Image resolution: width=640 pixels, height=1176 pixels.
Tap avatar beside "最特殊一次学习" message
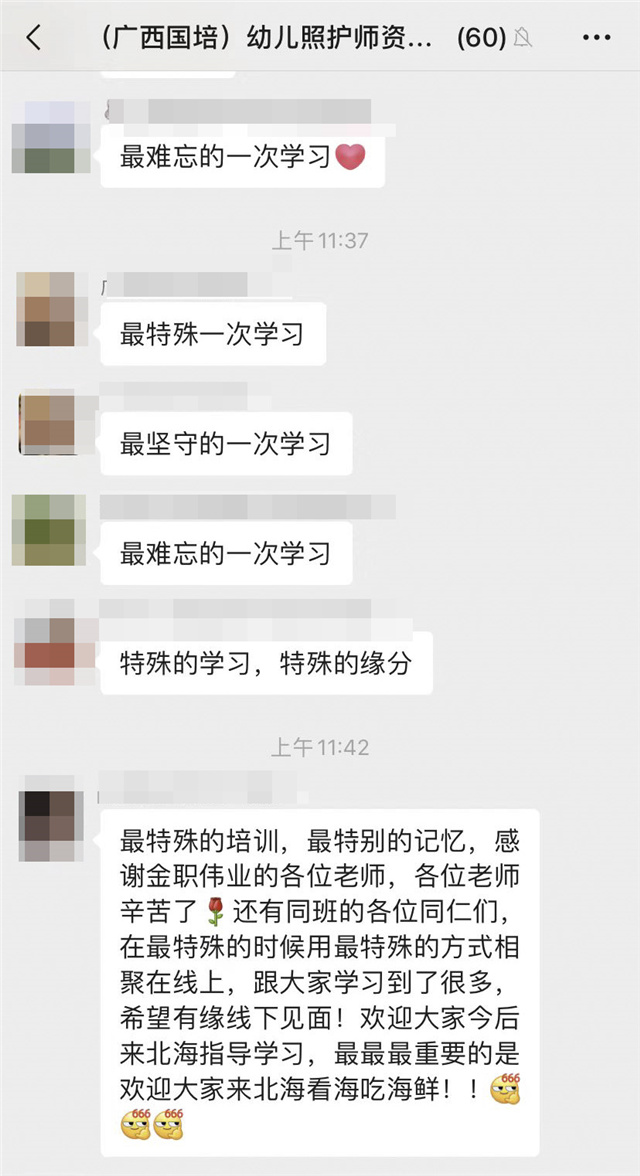47,310
